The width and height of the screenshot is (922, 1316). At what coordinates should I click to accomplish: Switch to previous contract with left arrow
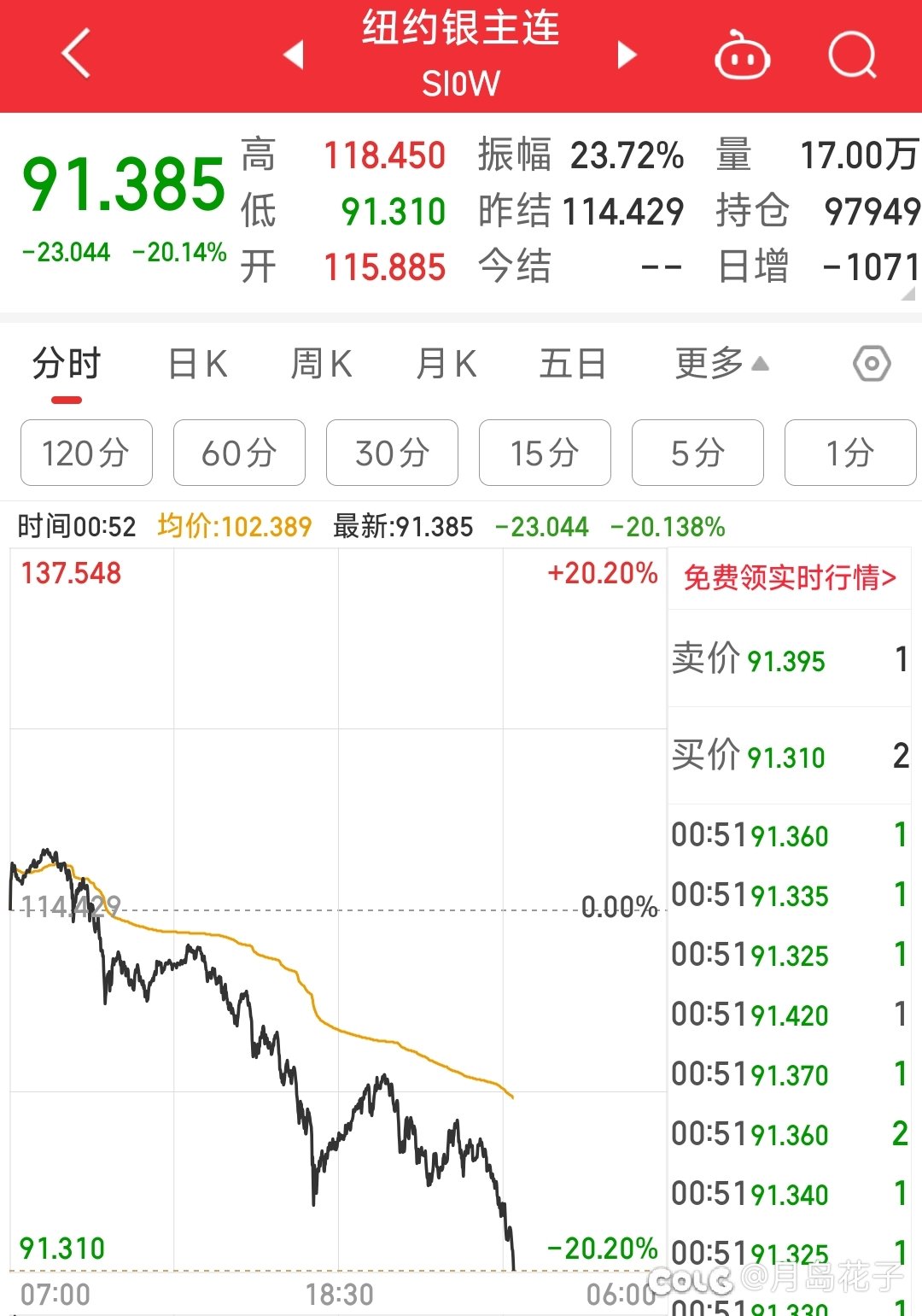click(294, 53)
